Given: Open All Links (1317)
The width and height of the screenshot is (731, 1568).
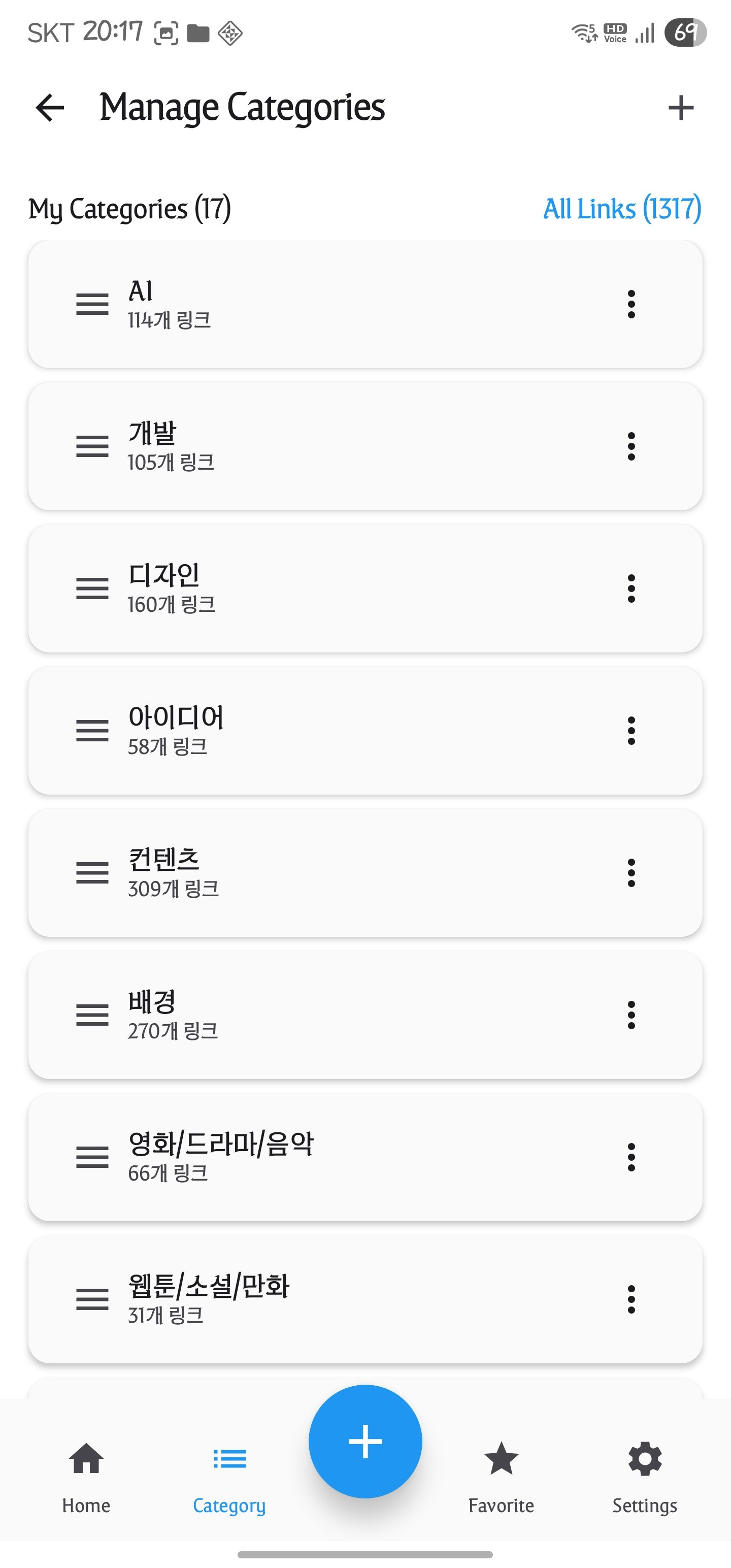Looking at the screenshot, I should (x=621, y=209).
